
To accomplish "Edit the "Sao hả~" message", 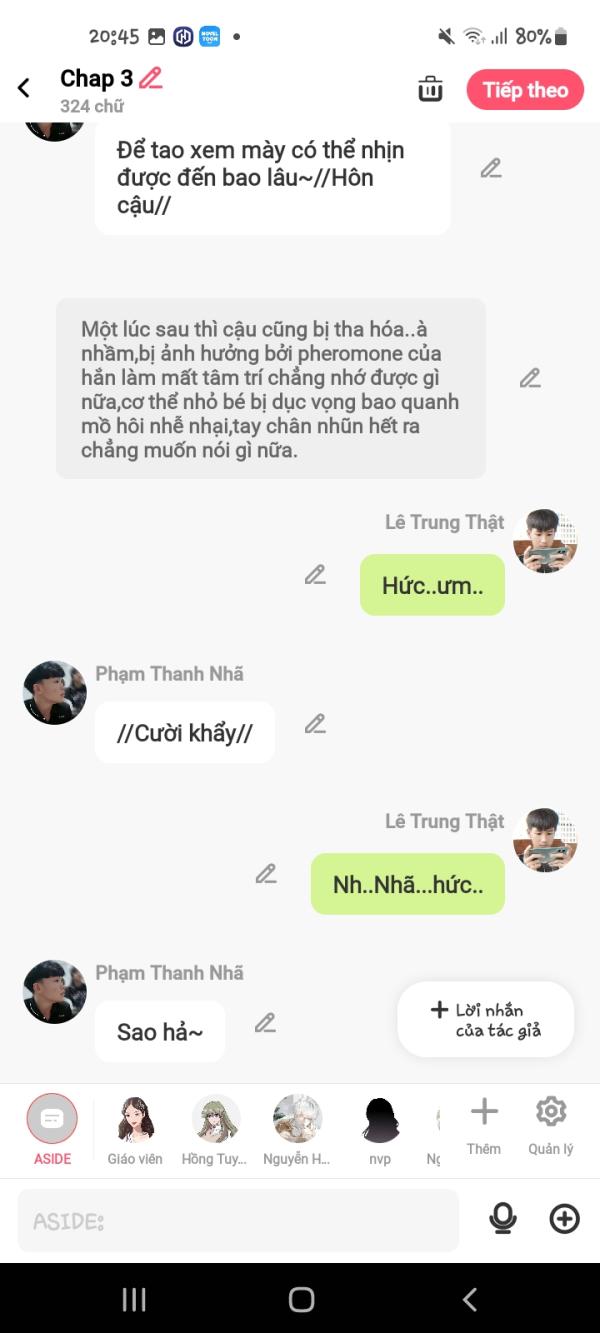I will [265, 1023].
